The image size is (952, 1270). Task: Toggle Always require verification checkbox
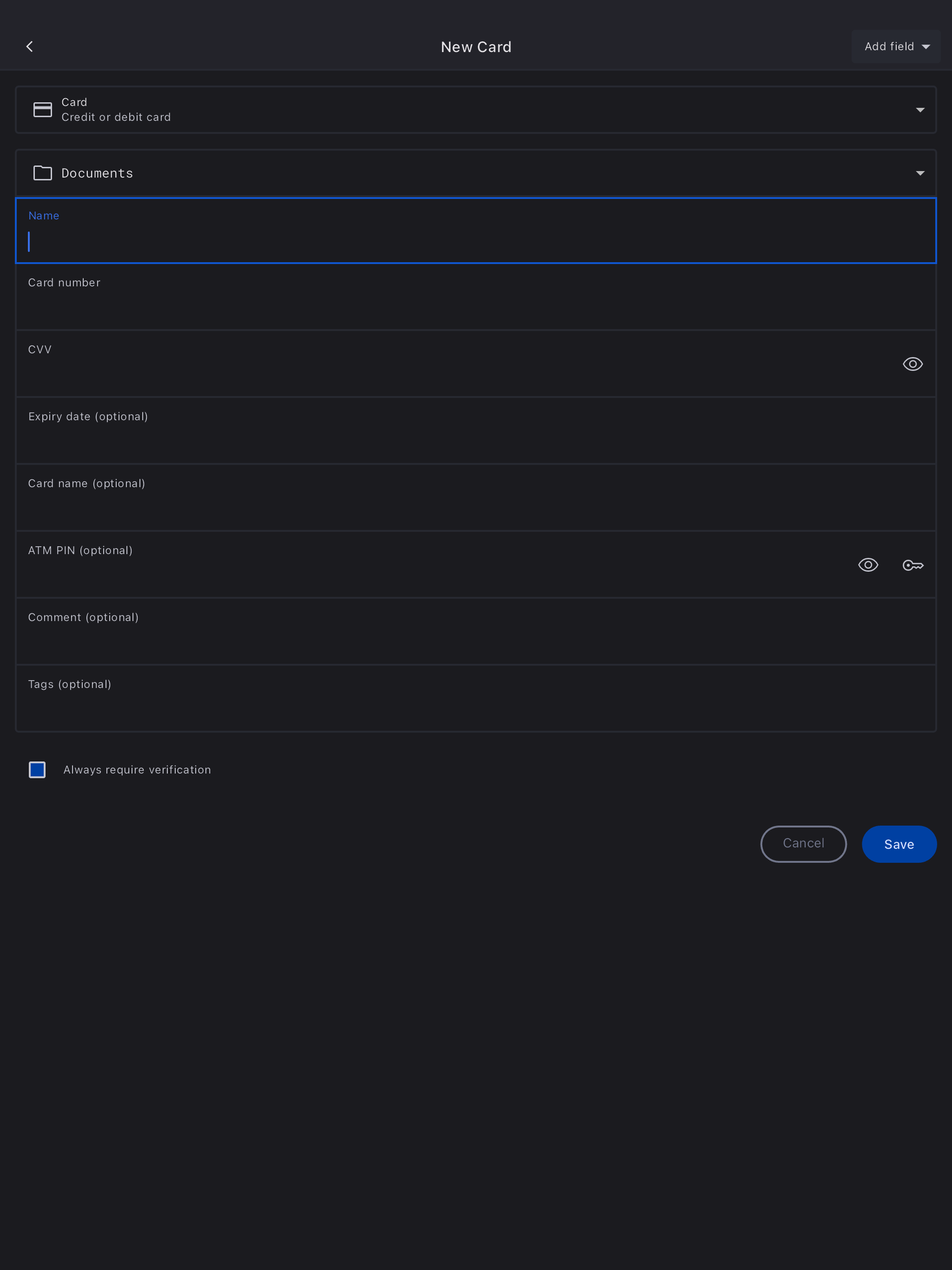click(x=37, y=770)
